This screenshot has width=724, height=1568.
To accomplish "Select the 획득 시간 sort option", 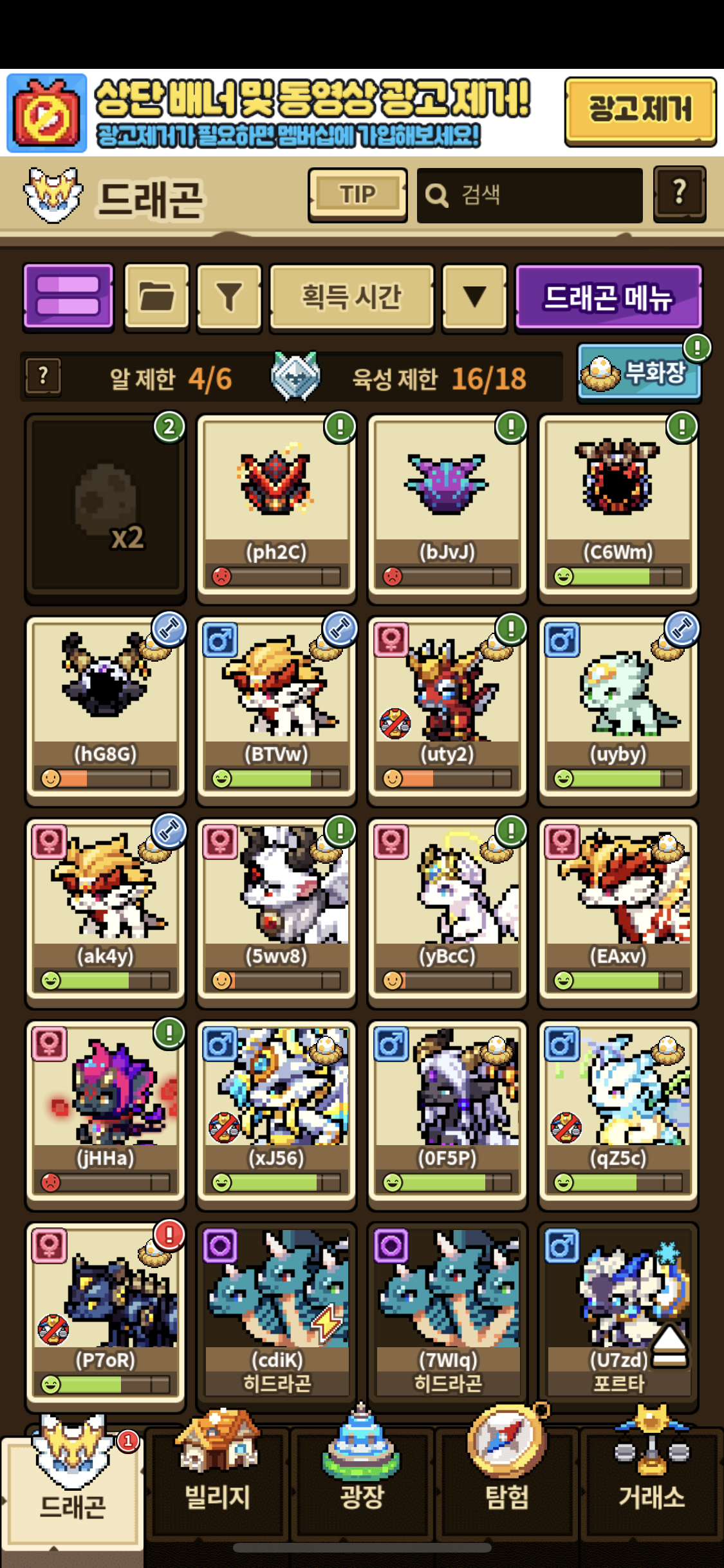I will coord(351,297).
